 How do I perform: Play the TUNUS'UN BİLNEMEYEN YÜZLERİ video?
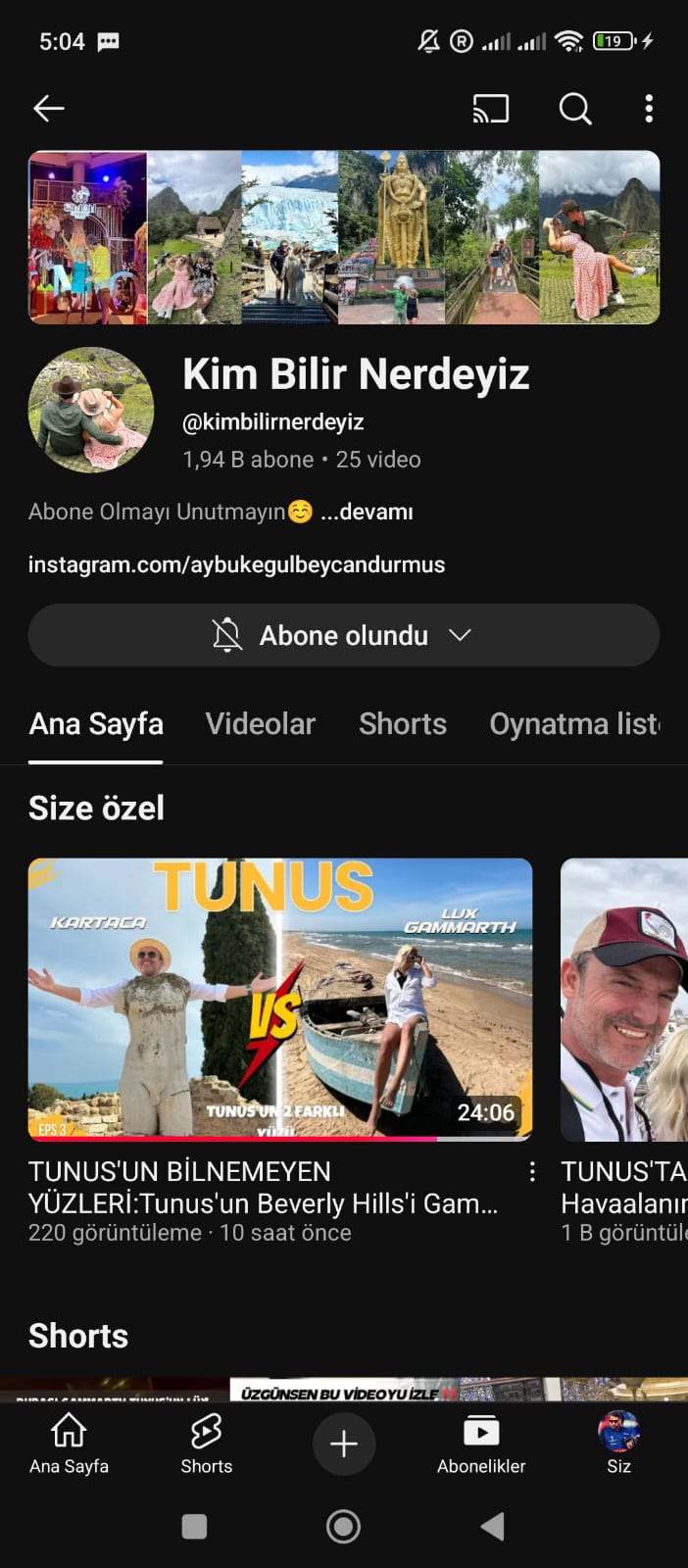point(280,1000)
